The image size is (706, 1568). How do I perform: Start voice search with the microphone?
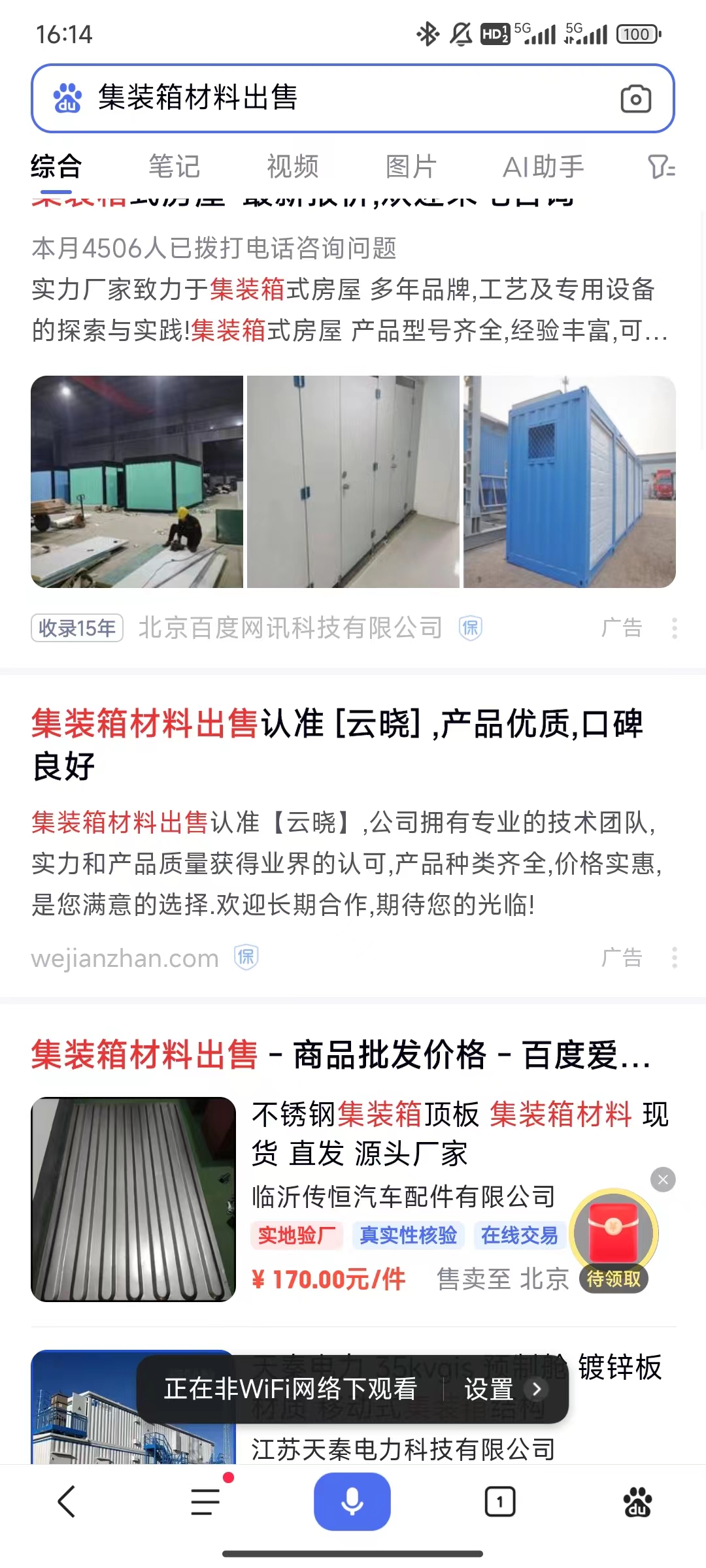[352, 1501]
